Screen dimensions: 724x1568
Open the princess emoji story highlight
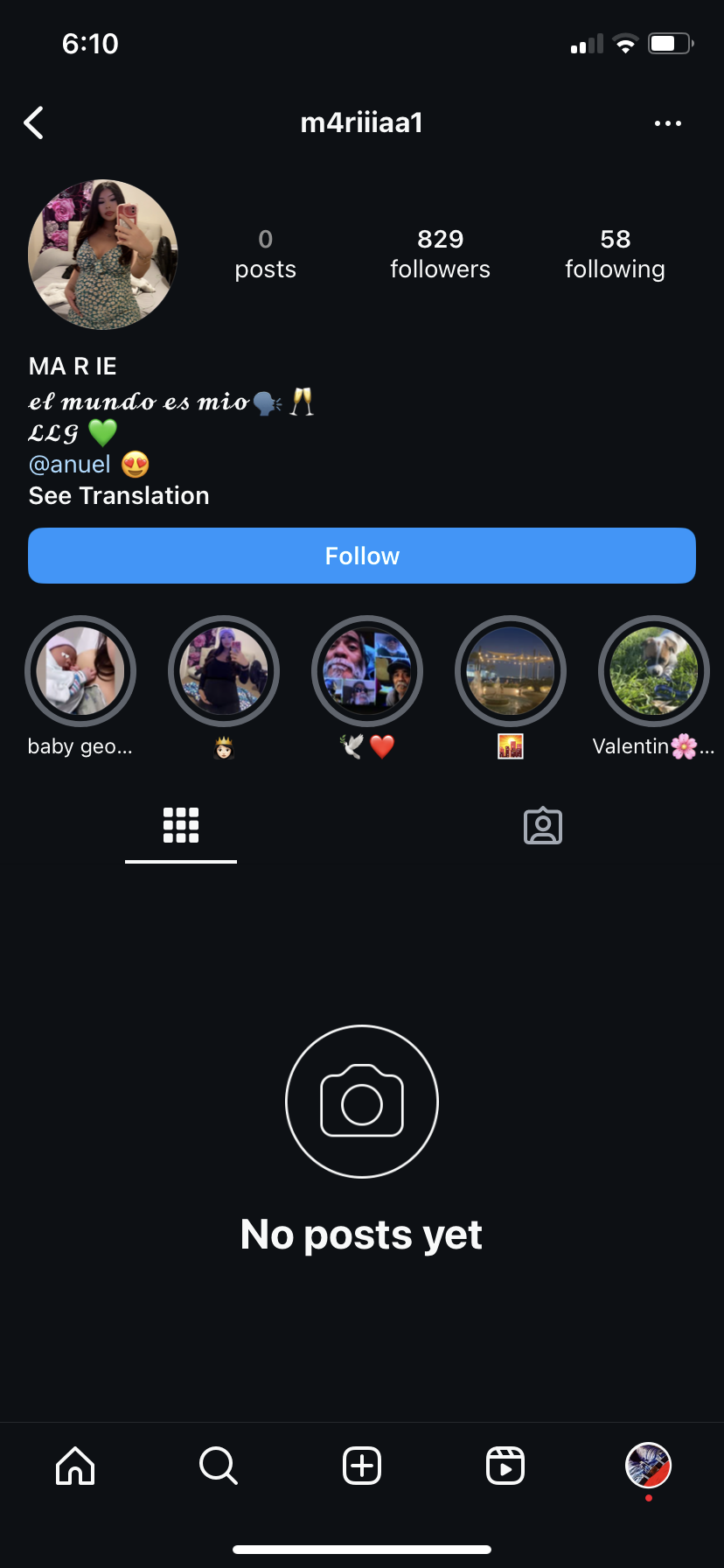(224, 671)
